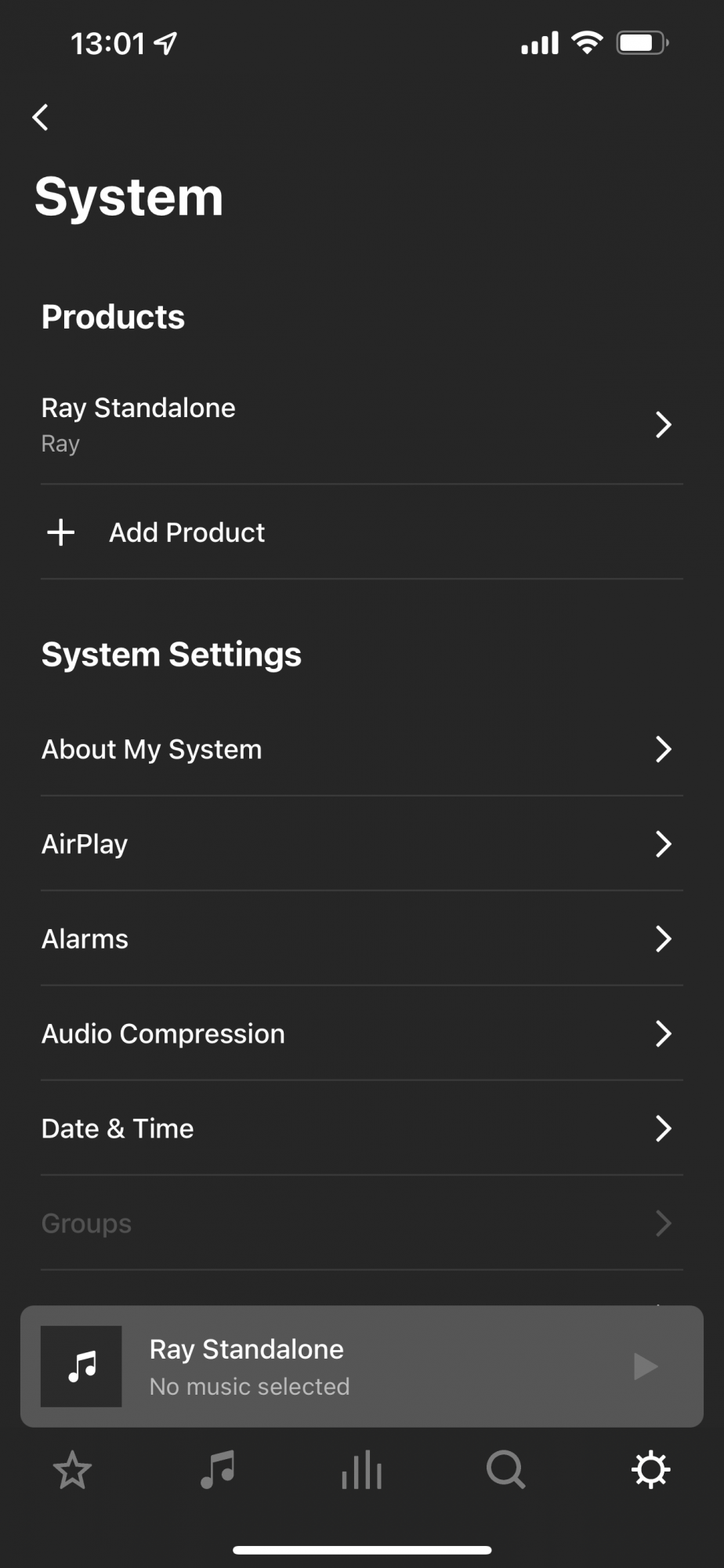Switch to the search tab
The height and width of the screenshot is (1568, 724).
pyautogui.click(x=506, y=1470)
